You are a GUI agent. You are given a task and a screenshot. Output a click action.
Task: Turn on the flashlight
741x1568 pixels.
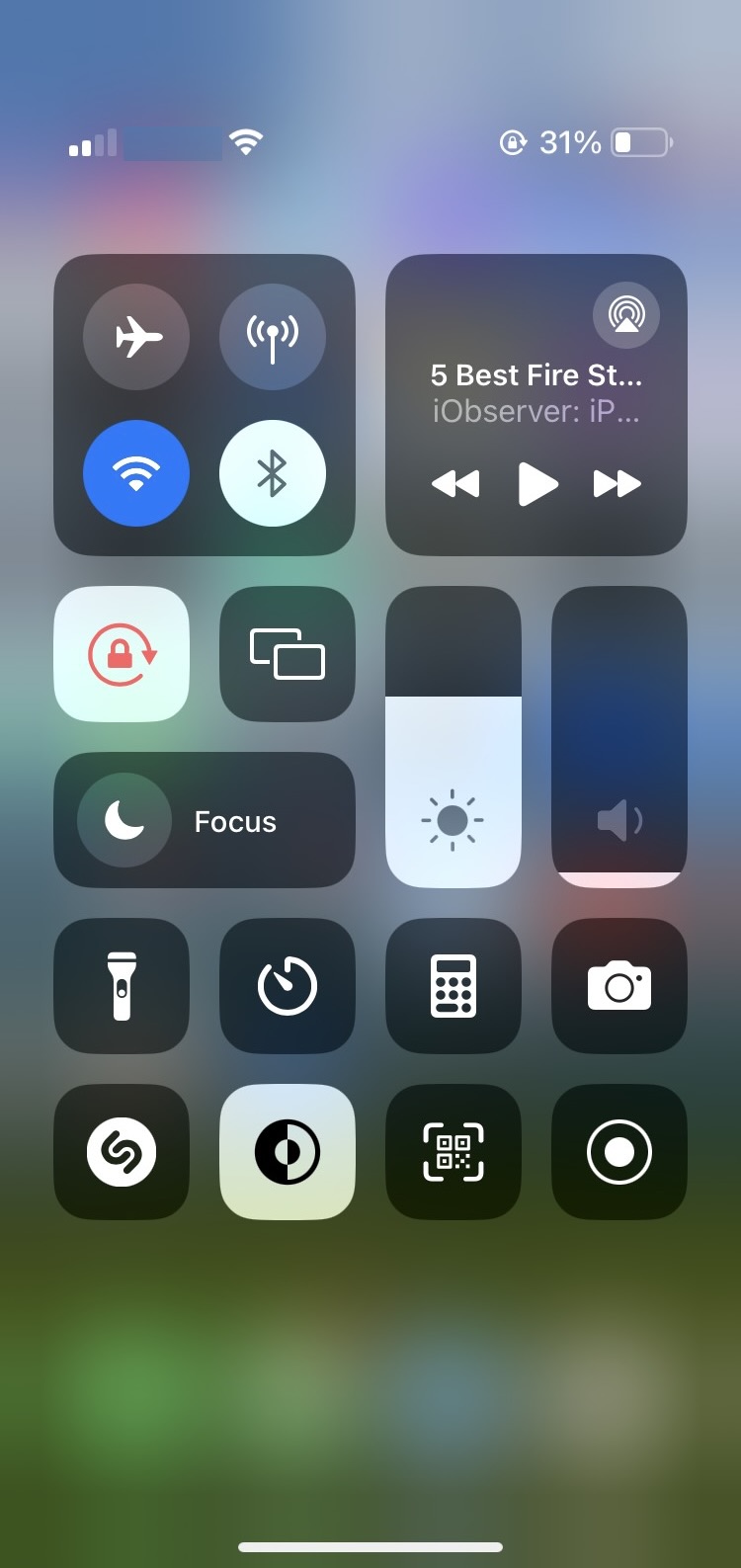coord(122,985)
